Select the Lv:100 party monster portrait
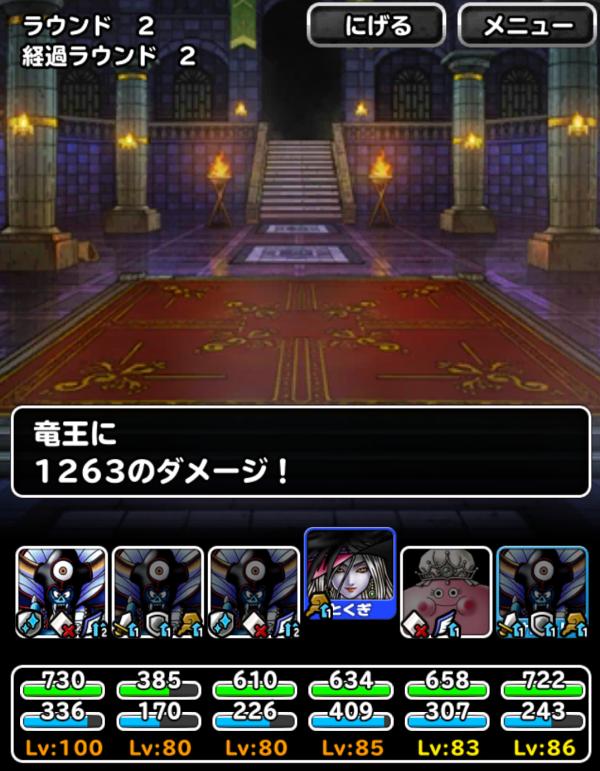The width and height of the screenshot is (600, 771). click(x=62, y=592)
